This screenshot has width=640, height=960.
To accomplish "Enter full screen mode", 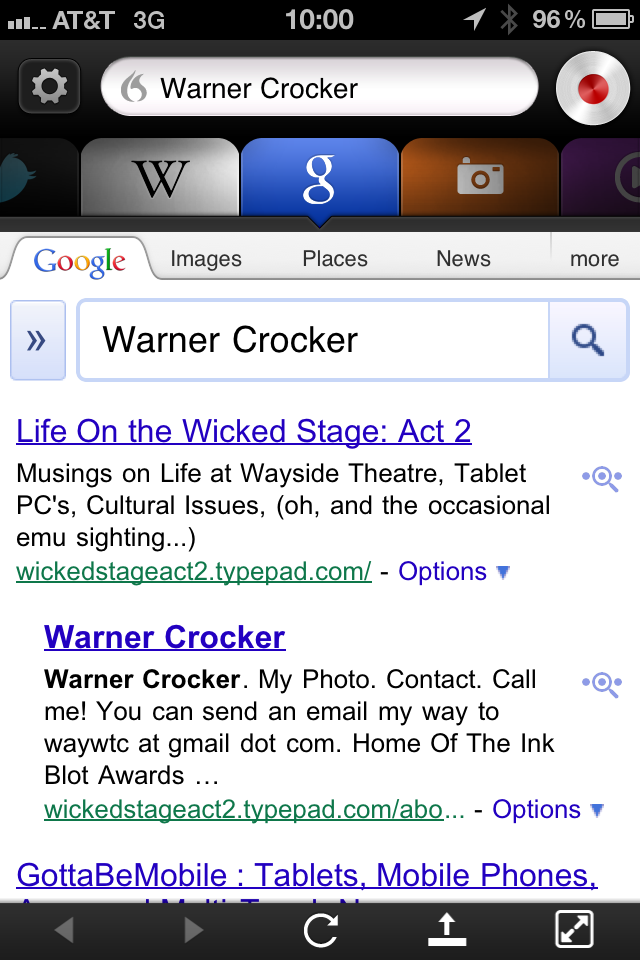I will tap(574, 929).
